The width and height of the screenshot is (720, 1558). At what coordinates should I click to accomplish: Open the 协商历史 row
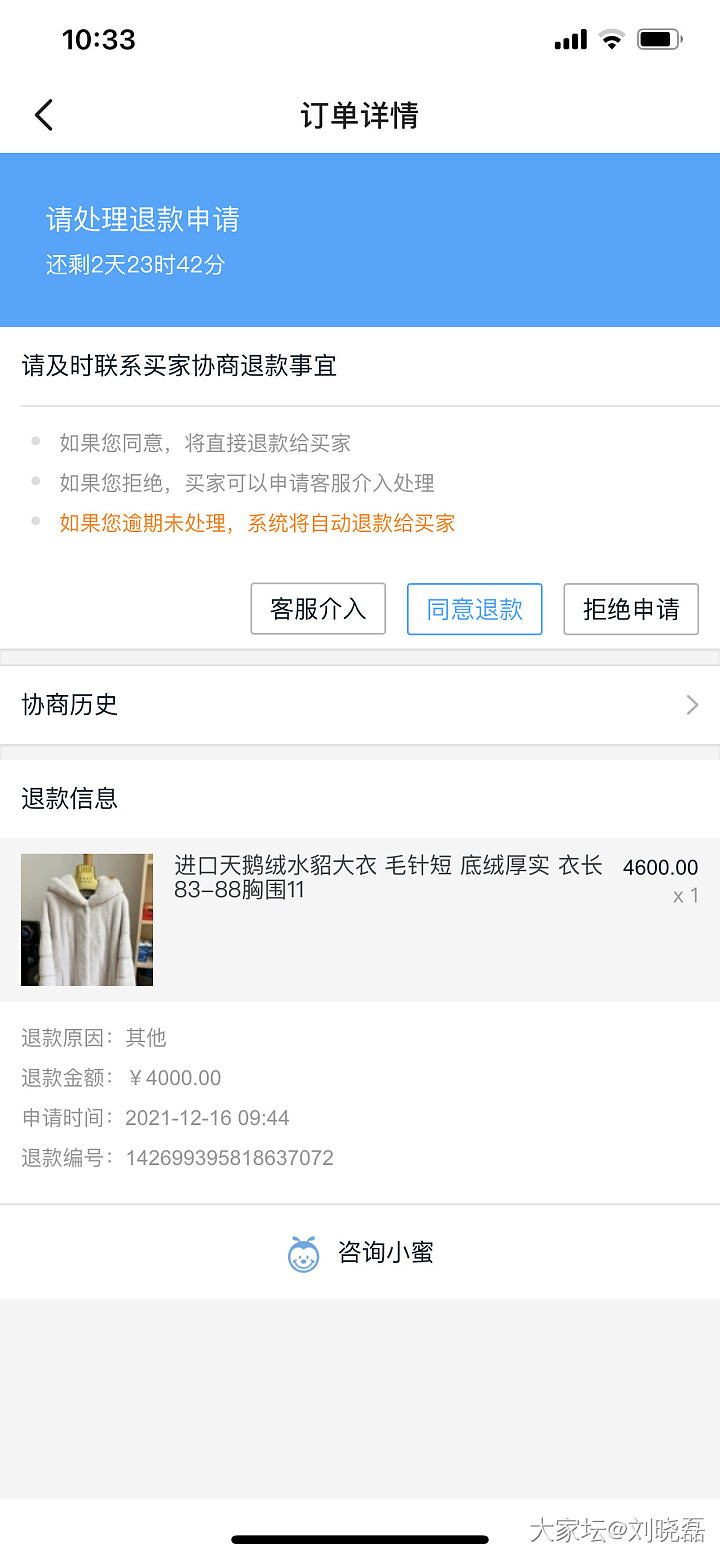[360, 705]
